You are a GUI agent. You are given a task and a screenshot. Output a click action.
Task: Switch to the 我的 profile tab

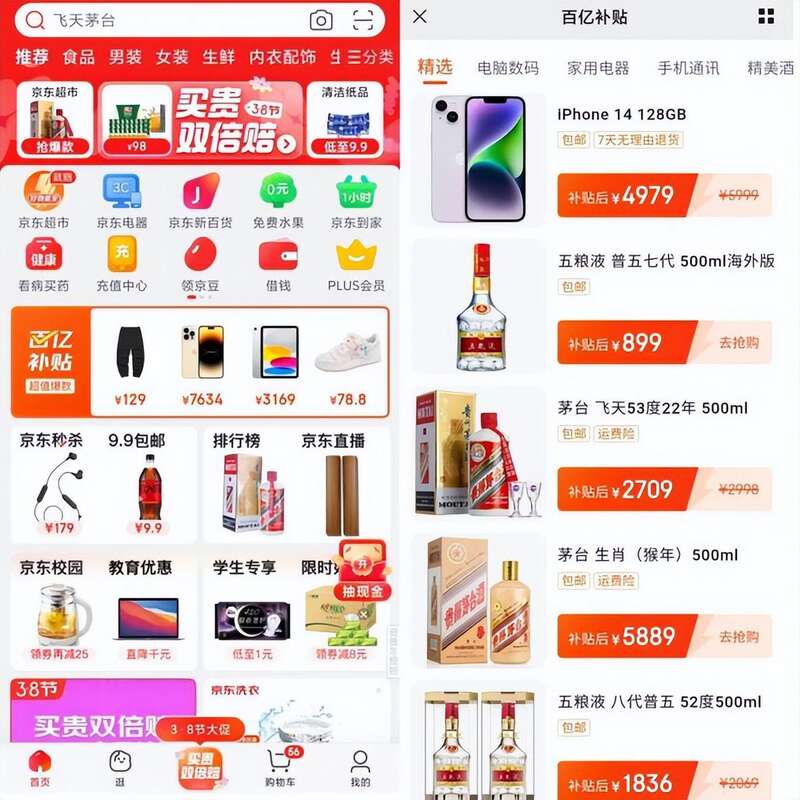360,768
